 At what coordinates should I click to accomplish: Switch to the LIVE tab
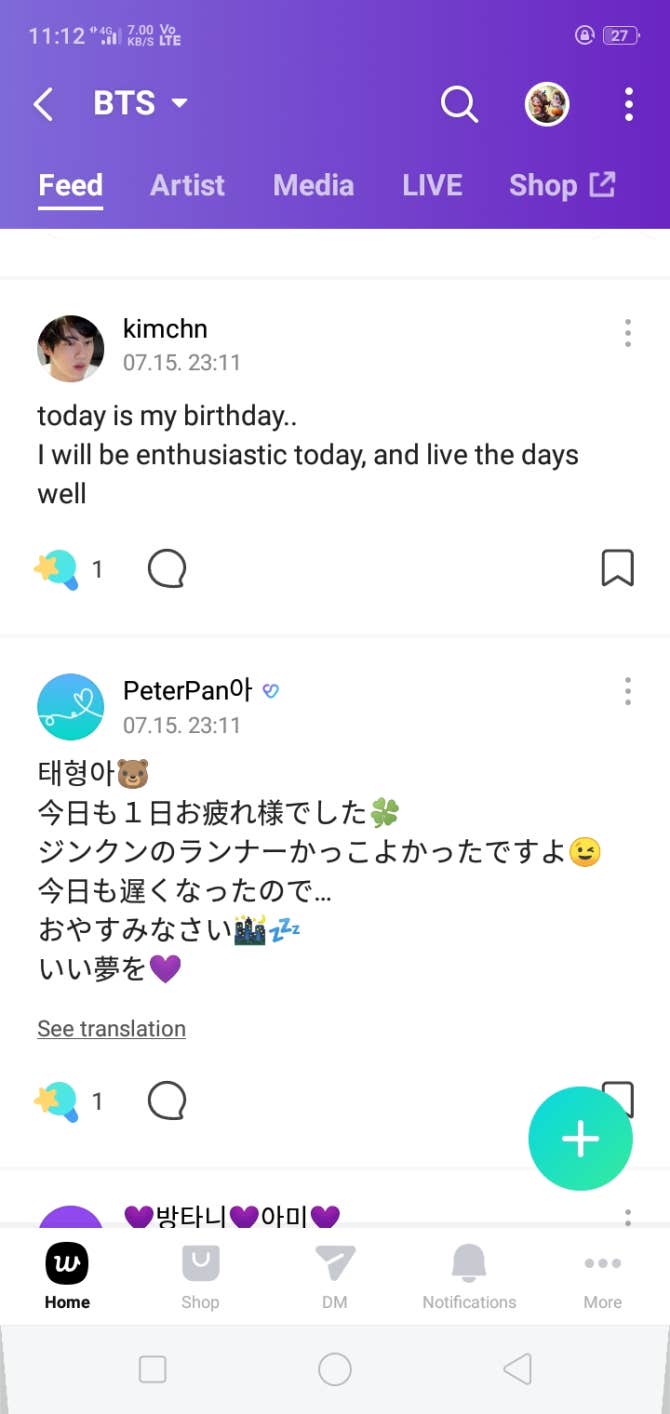click(x=431, y=186)
